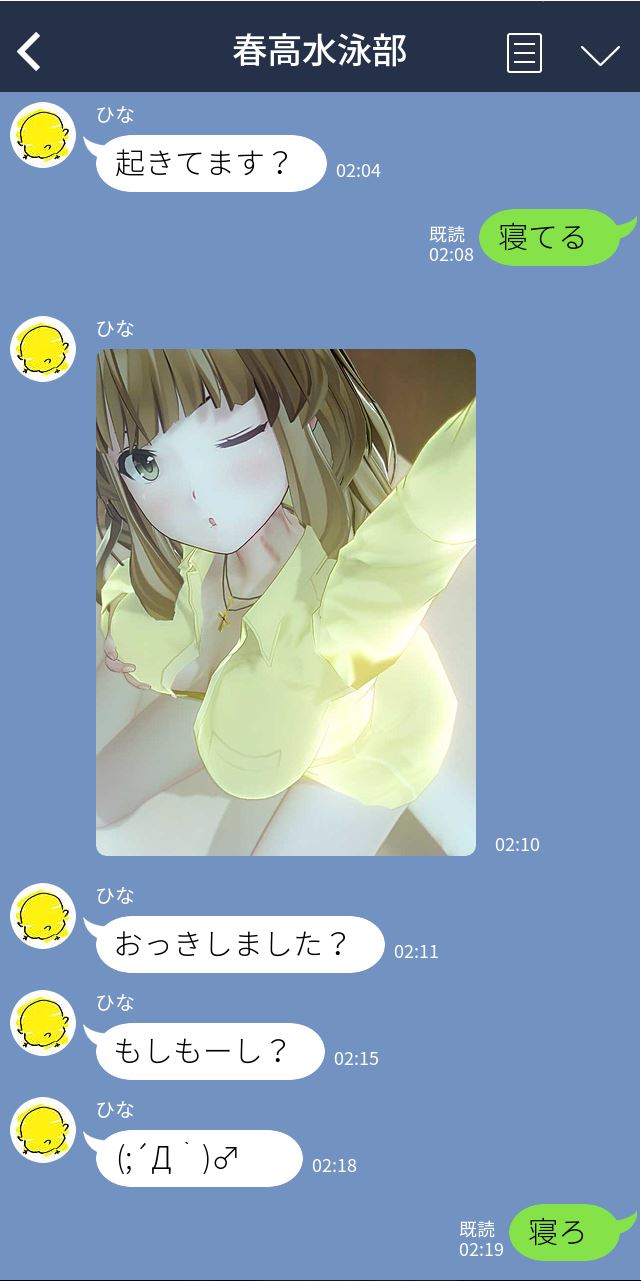Image resolution: width=641 pixels, height=1281 pixels.
Task: Expand the chat options chevron
Action: 601,54
